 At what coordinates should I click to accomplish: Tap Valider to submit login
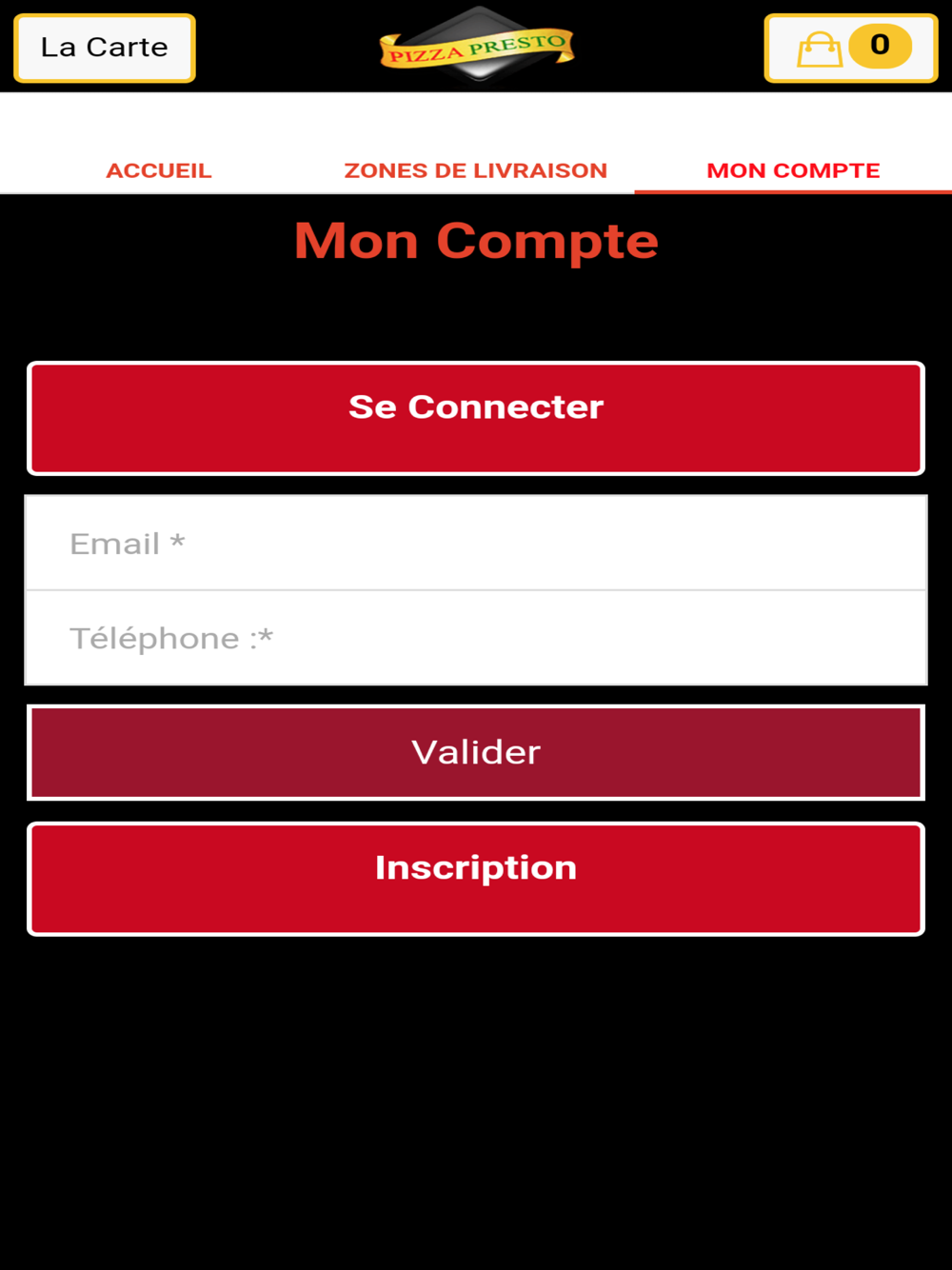[476, 752]
